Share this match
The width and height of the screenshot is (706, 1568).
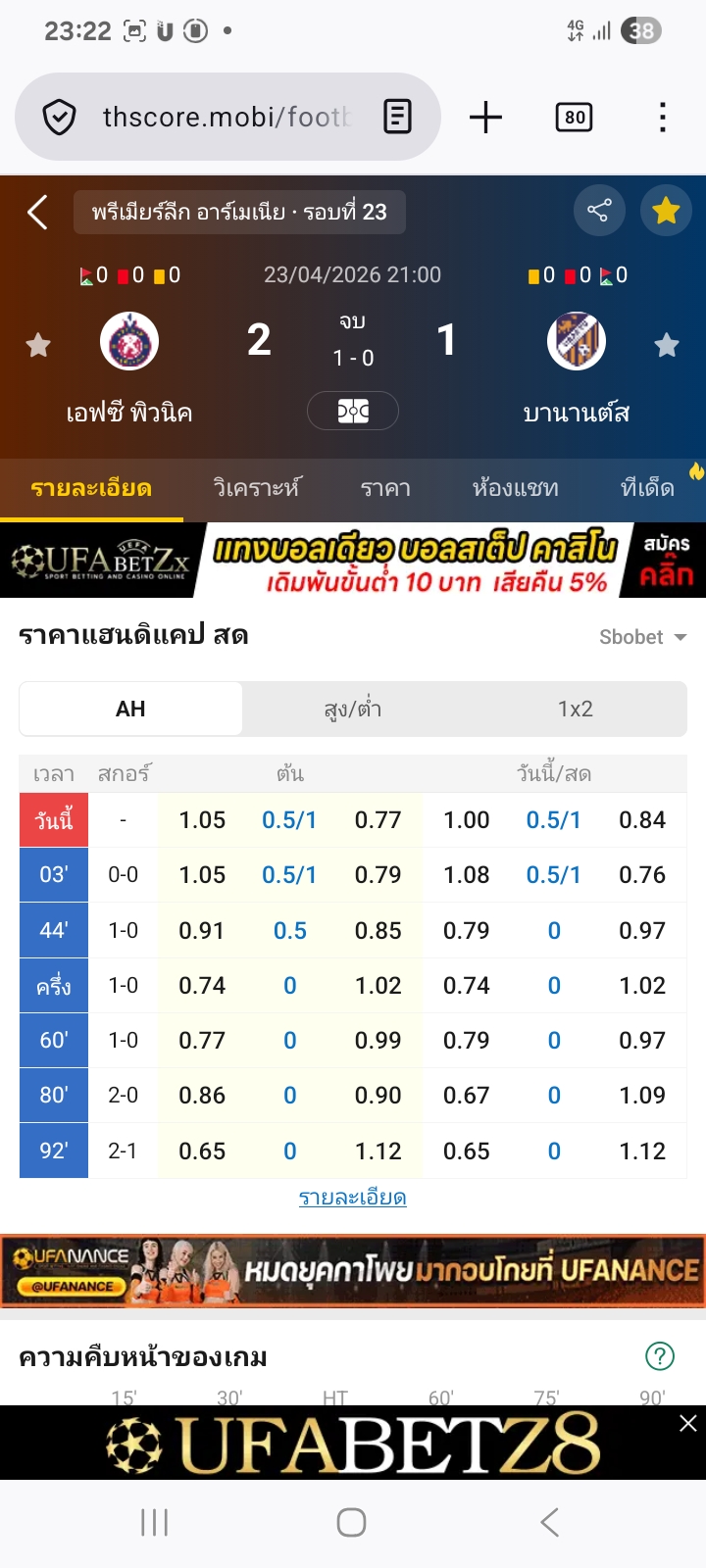pos(598,210)
